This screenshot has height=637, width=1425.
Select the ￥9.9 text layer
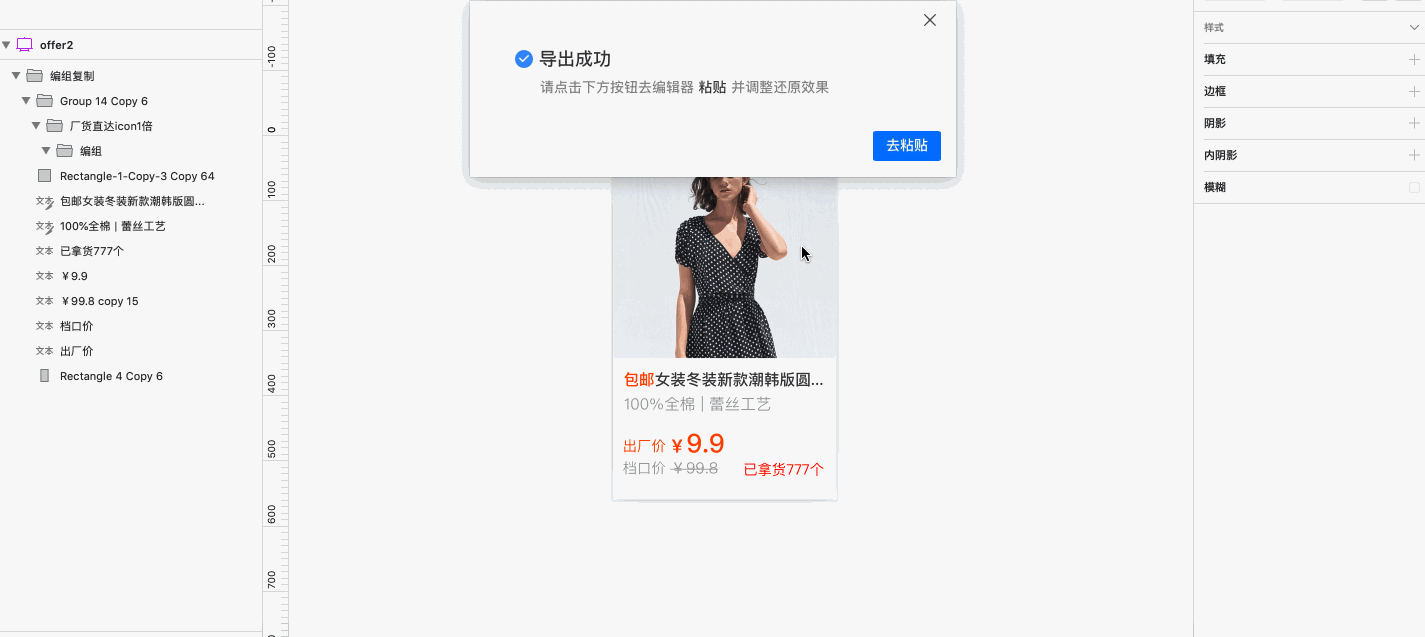pos(74,276)
